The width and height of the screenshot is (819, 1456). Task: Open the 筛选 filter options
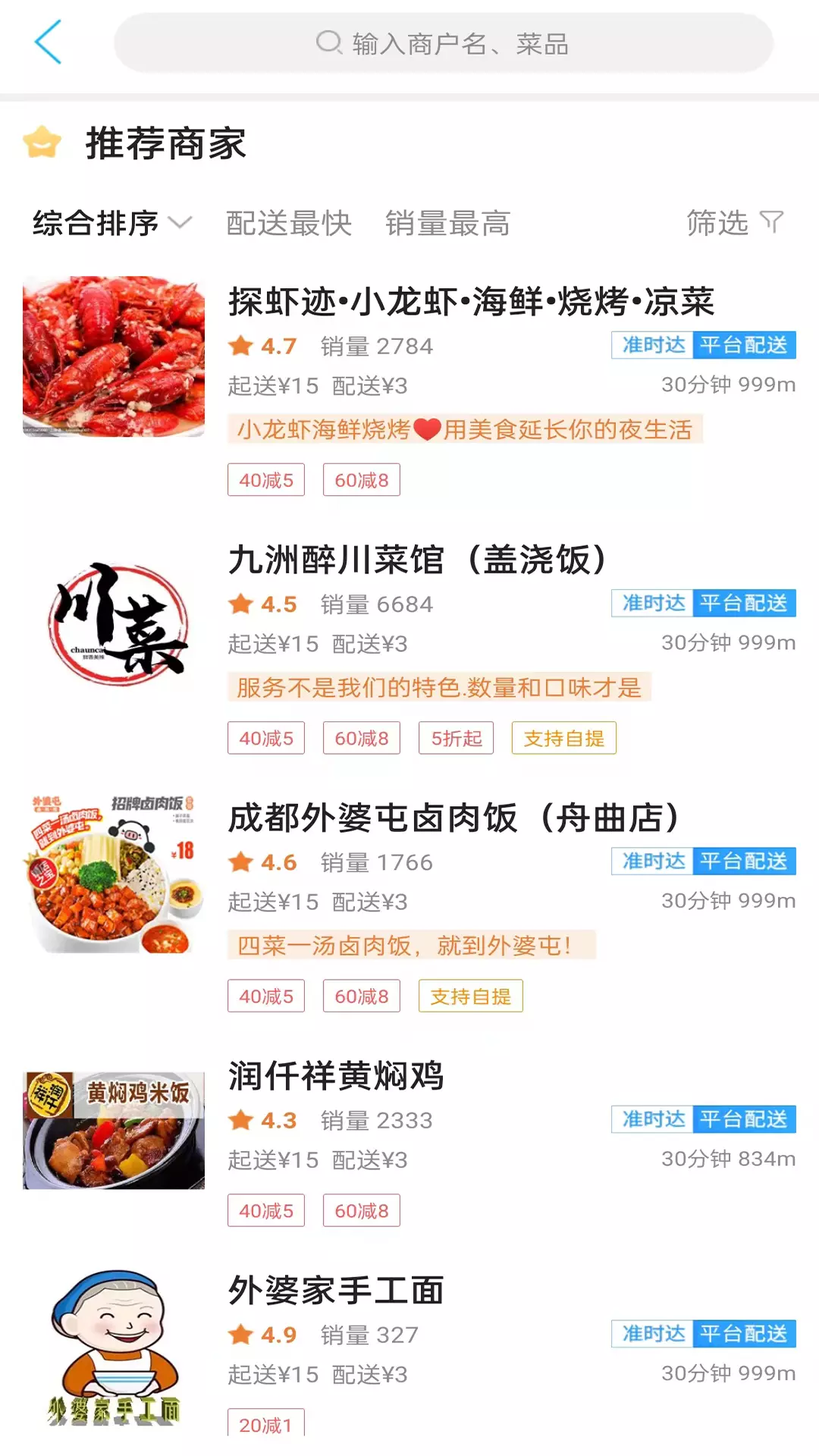point(735,223)
